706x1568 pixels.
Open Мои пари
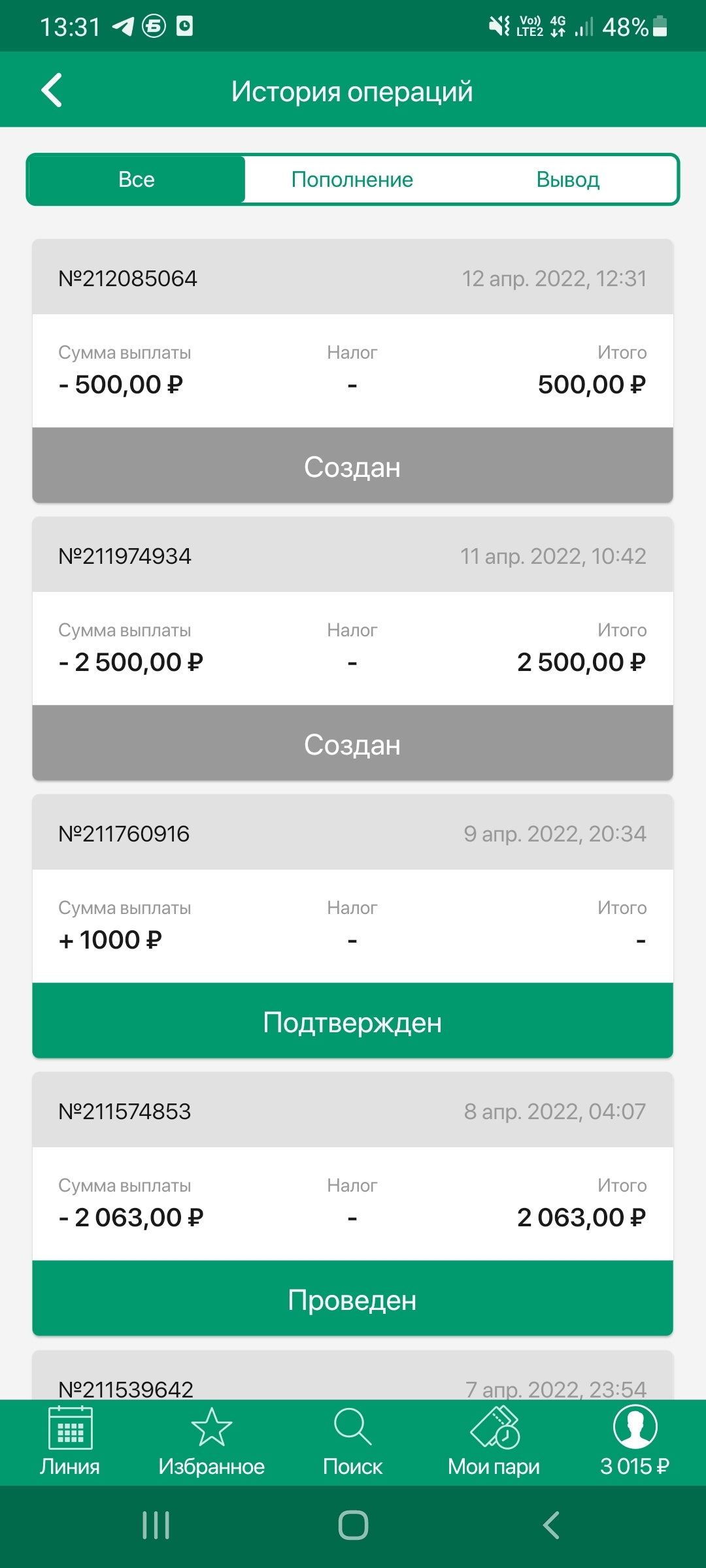[494, 1443]
